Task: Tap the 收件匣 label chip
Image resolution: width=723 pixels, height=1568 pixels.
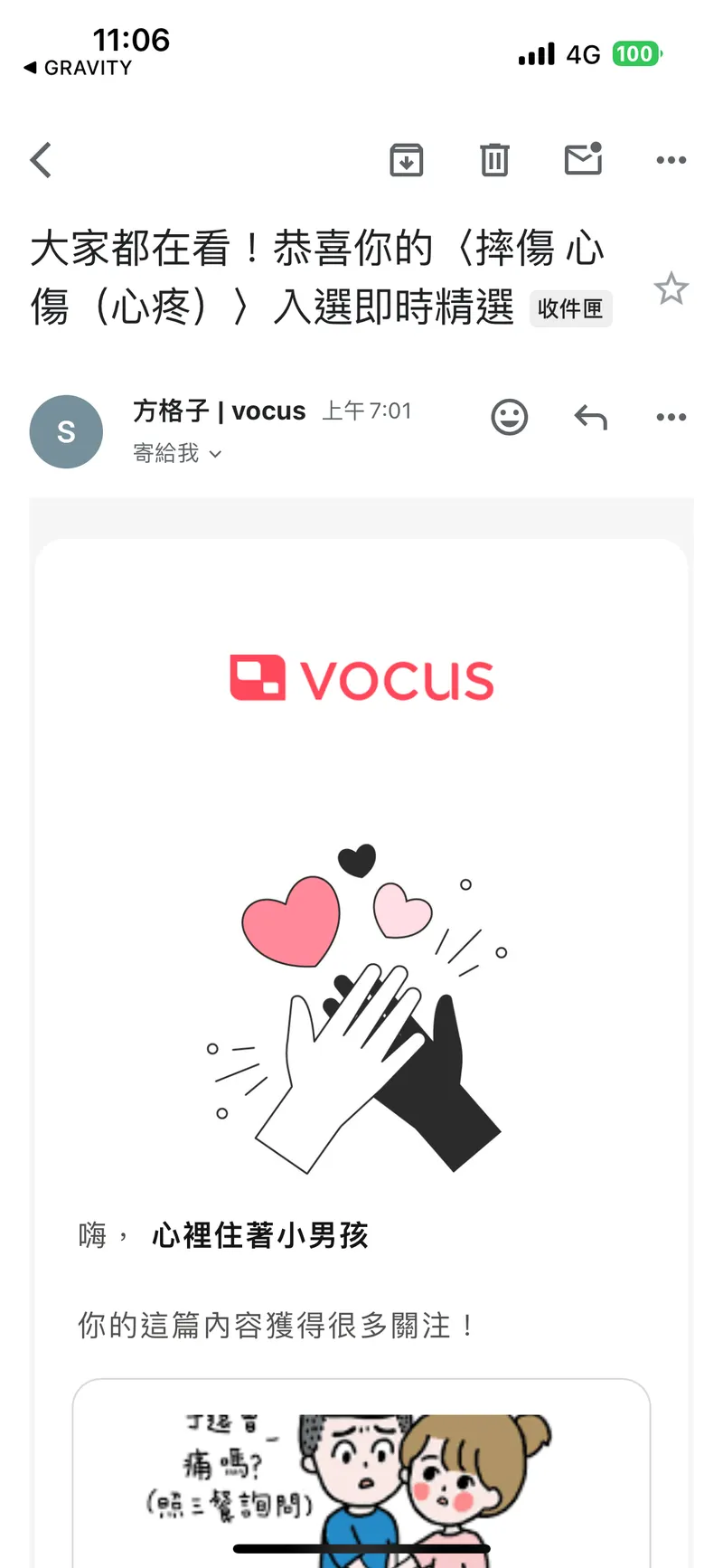Action: tap(570, 308)
